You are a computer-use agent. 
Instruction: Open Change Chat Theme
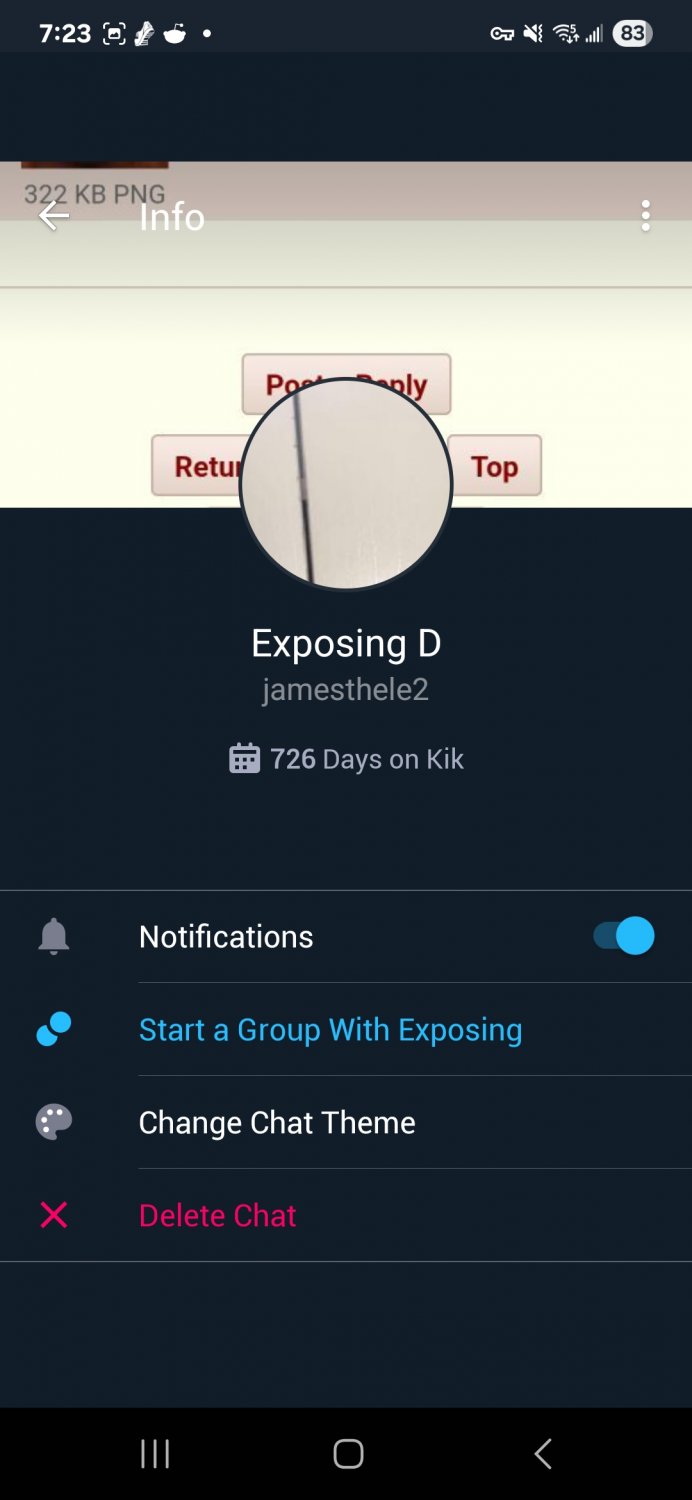coord(346,1122)
